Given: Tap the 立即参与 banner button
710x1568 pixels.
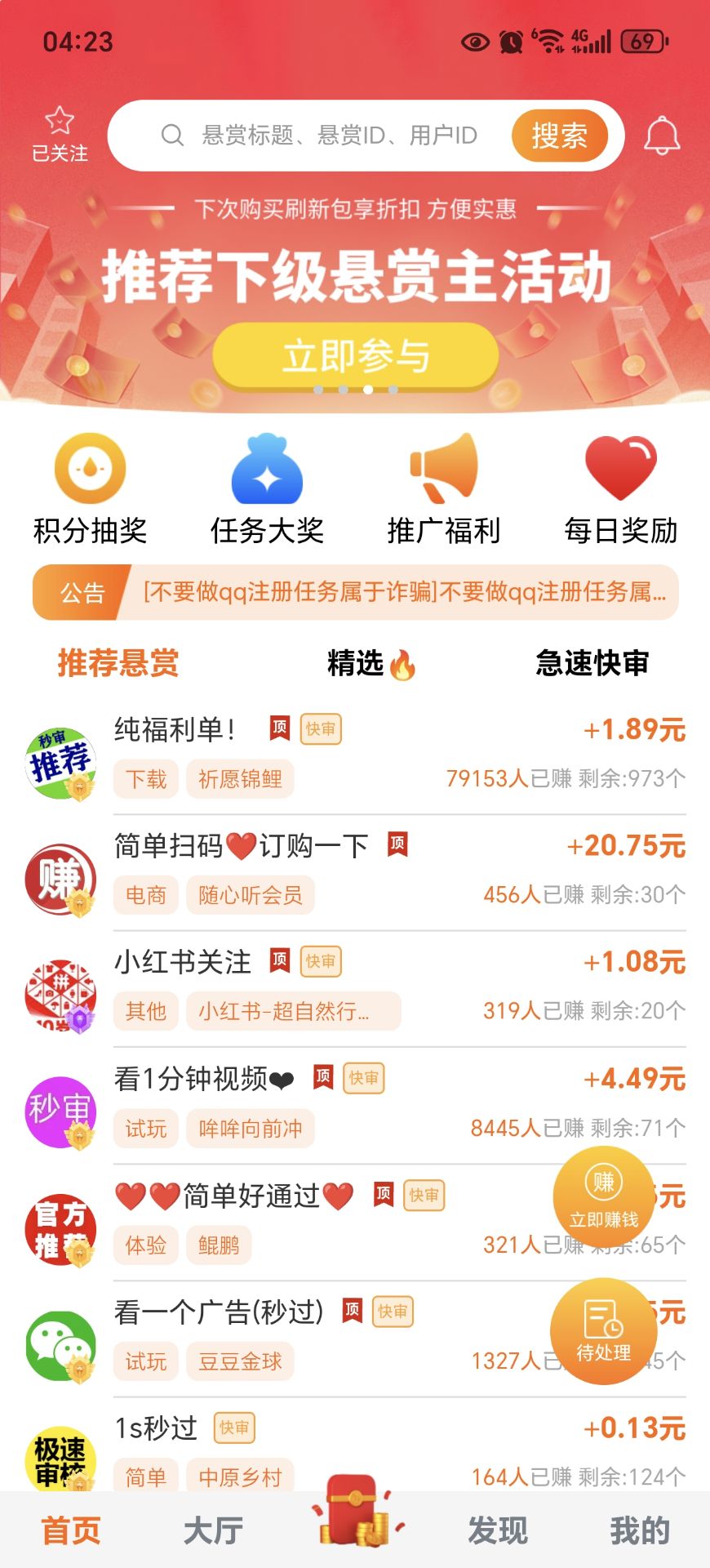Looking at the screenshot, I should [355, 355].
